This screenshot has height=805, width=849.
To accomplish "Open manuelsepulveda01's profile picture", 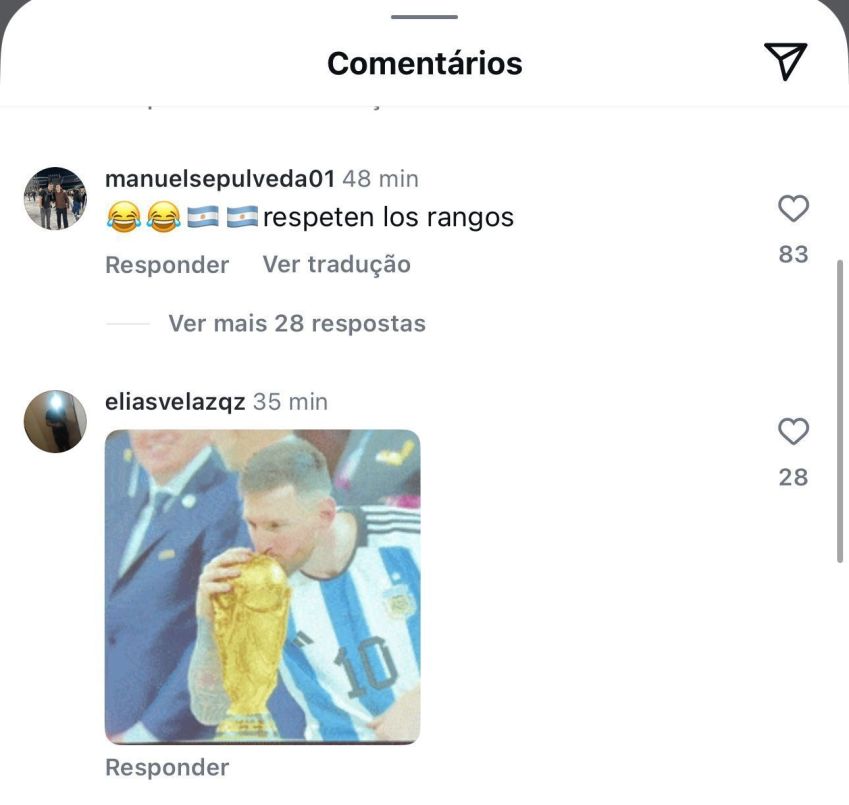I will [x=55, y=198].
